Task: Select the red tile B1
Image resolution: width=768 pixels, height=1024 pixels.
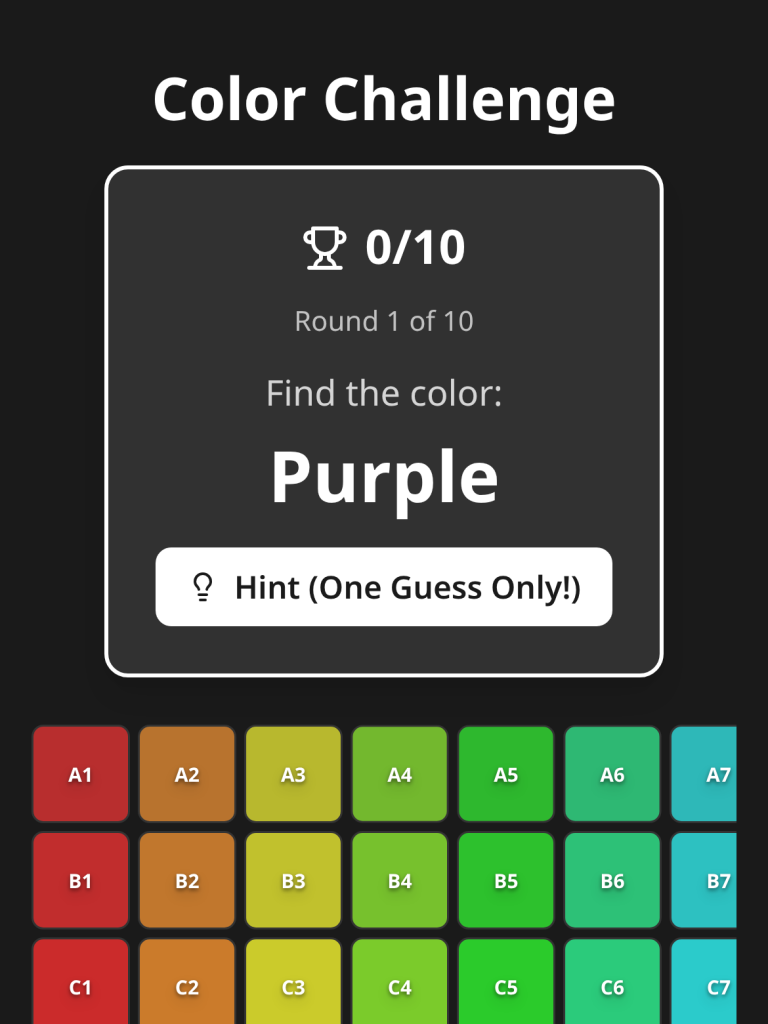Action: pyautogui.click(x=80, y=880)
